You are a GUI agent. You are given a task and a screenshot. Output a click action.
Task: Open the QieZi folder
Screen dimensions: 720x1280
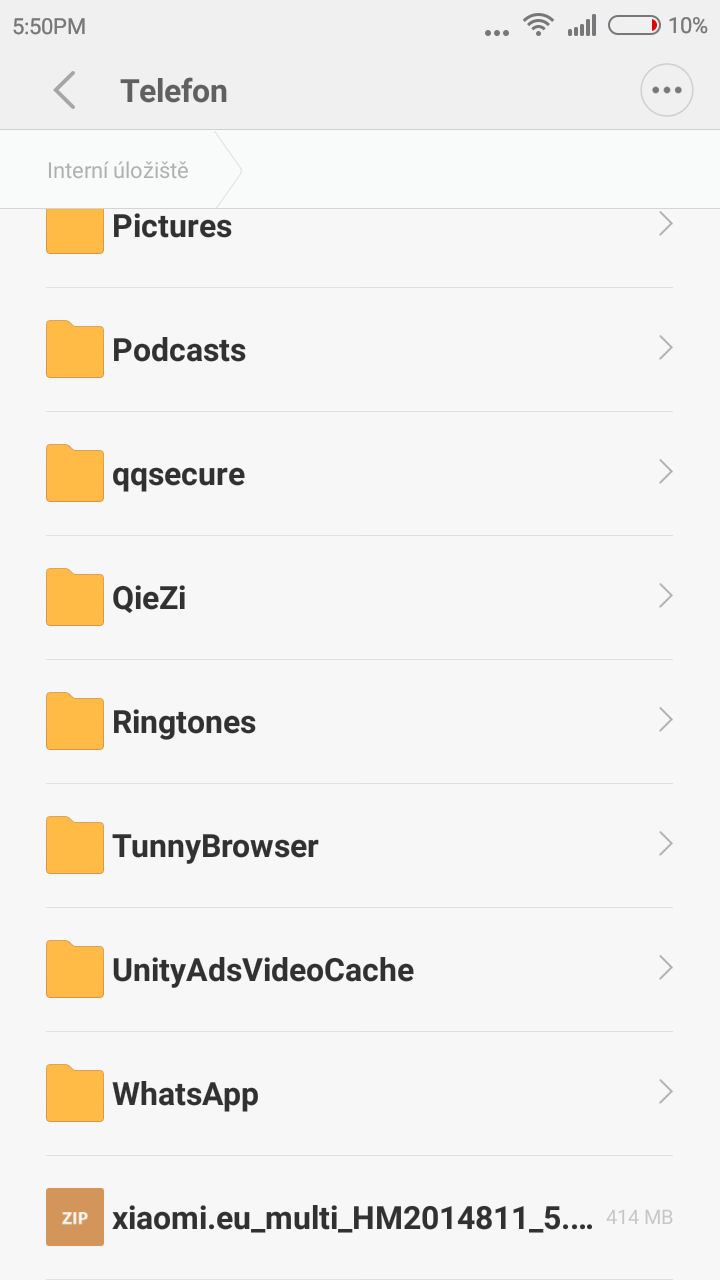pyautogui.click(x=360, y=598)
